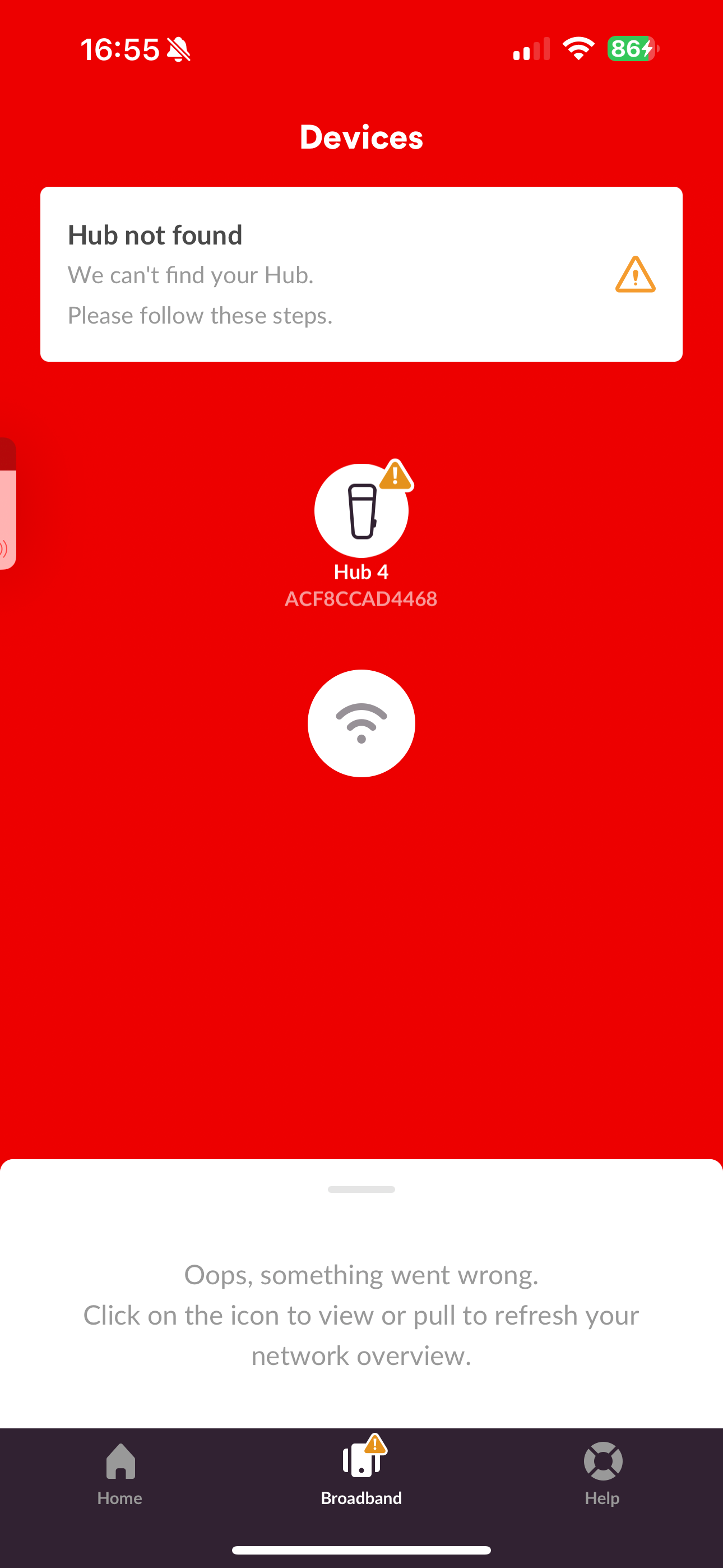Select the Broadband tab

click(x=361, y=1473)
